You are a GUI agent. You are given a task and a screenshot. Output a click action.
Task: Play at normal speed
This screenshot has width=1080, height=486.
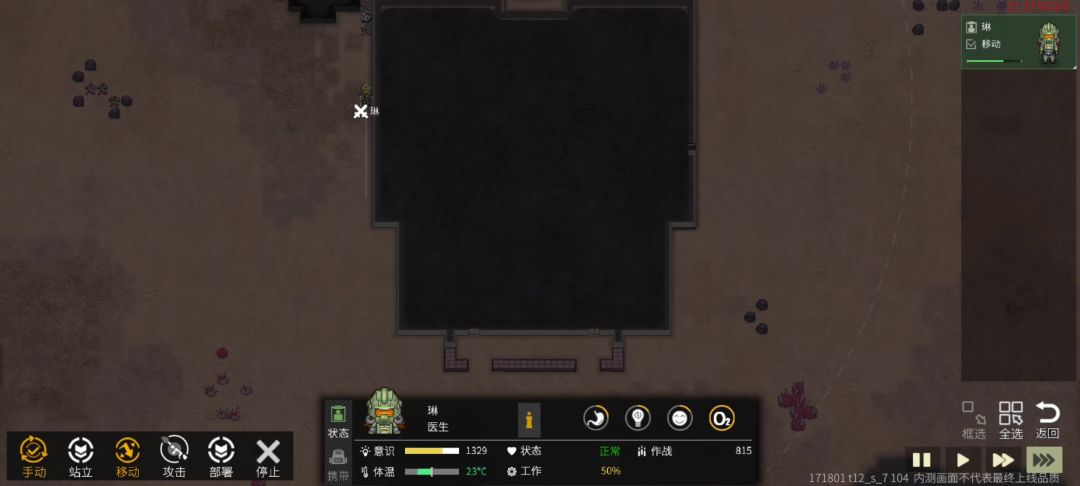click(963, 460)
